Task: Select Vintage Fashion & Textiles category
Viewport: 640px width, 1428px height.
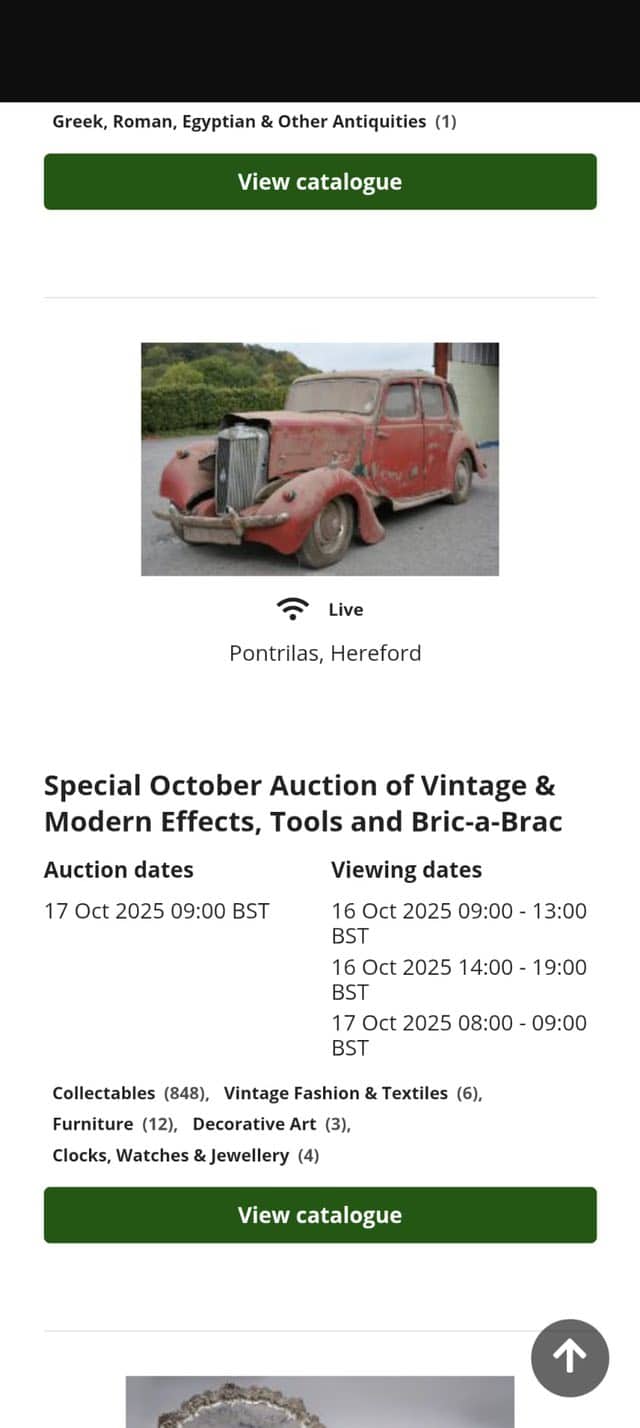Action: (335, 1093)
